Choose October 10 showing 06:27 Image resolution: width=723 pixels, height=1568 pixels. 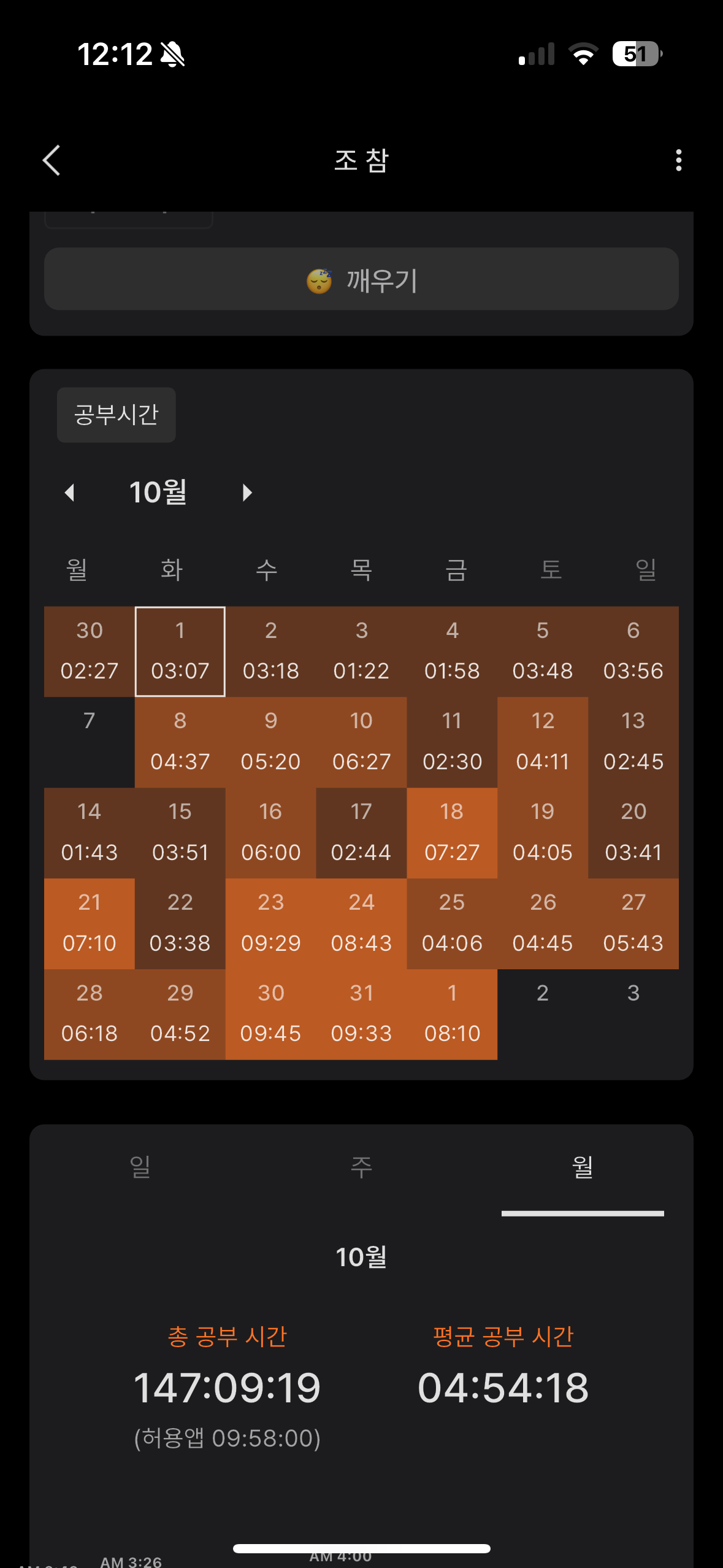pyautogui.click(x=361, y=742)
